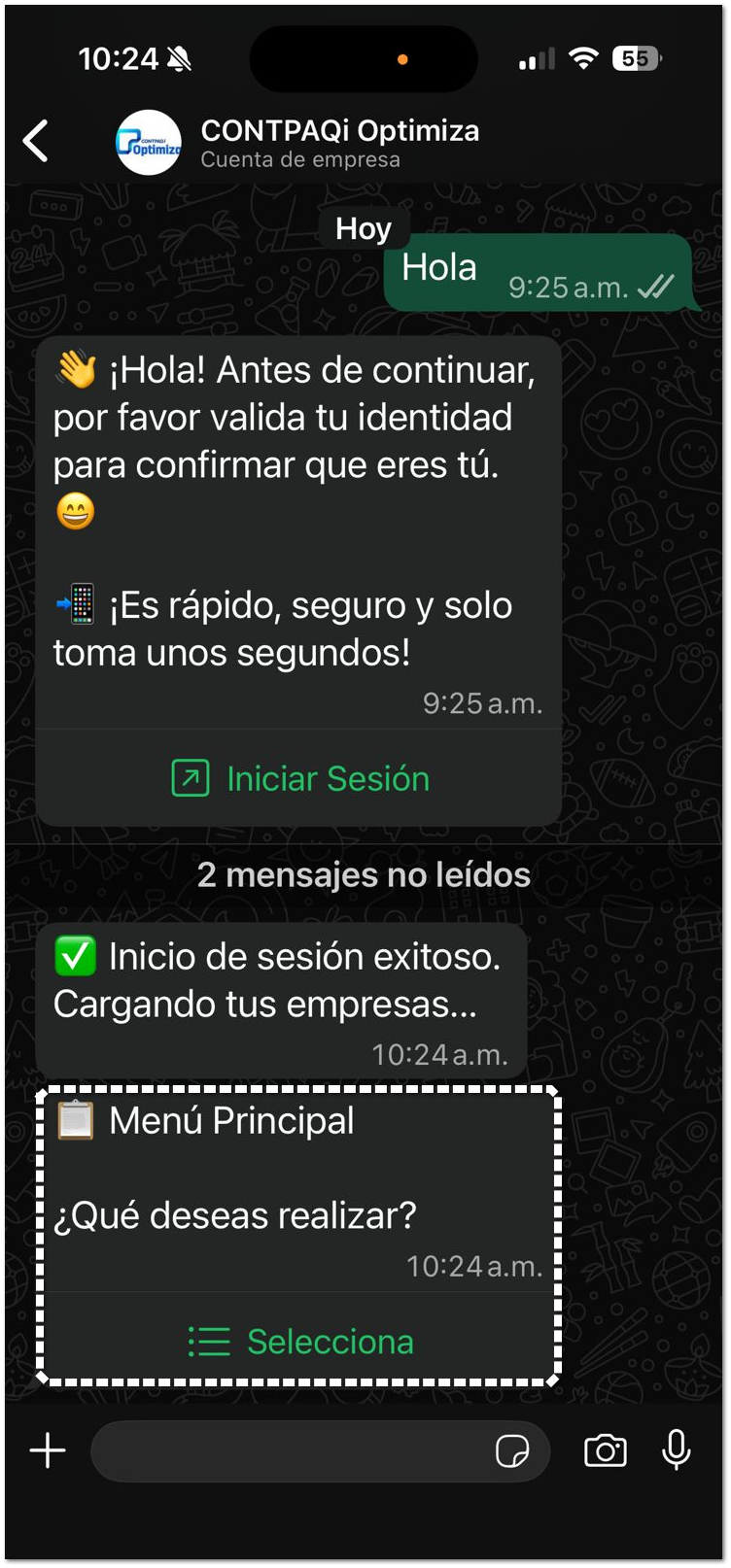Image resolution: width=731 pixels, height=1568 pixels.
Task: Open the attachment plus menu
Action: pyautogui.click(x=47, y=1451)
